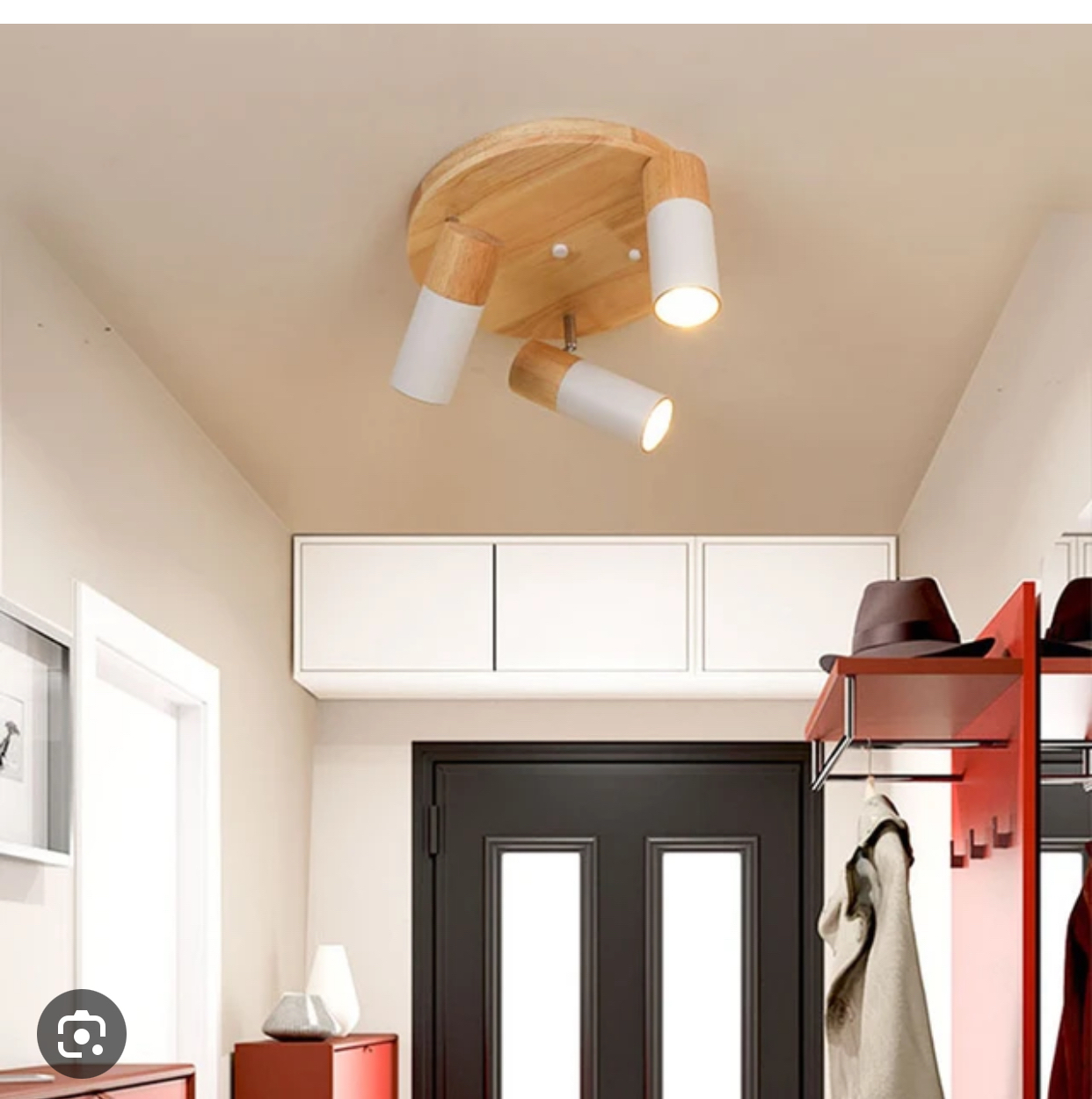Search this image with the Lens icon
Viewport: 1092px width, 1099px height.
pos(82,1035)
